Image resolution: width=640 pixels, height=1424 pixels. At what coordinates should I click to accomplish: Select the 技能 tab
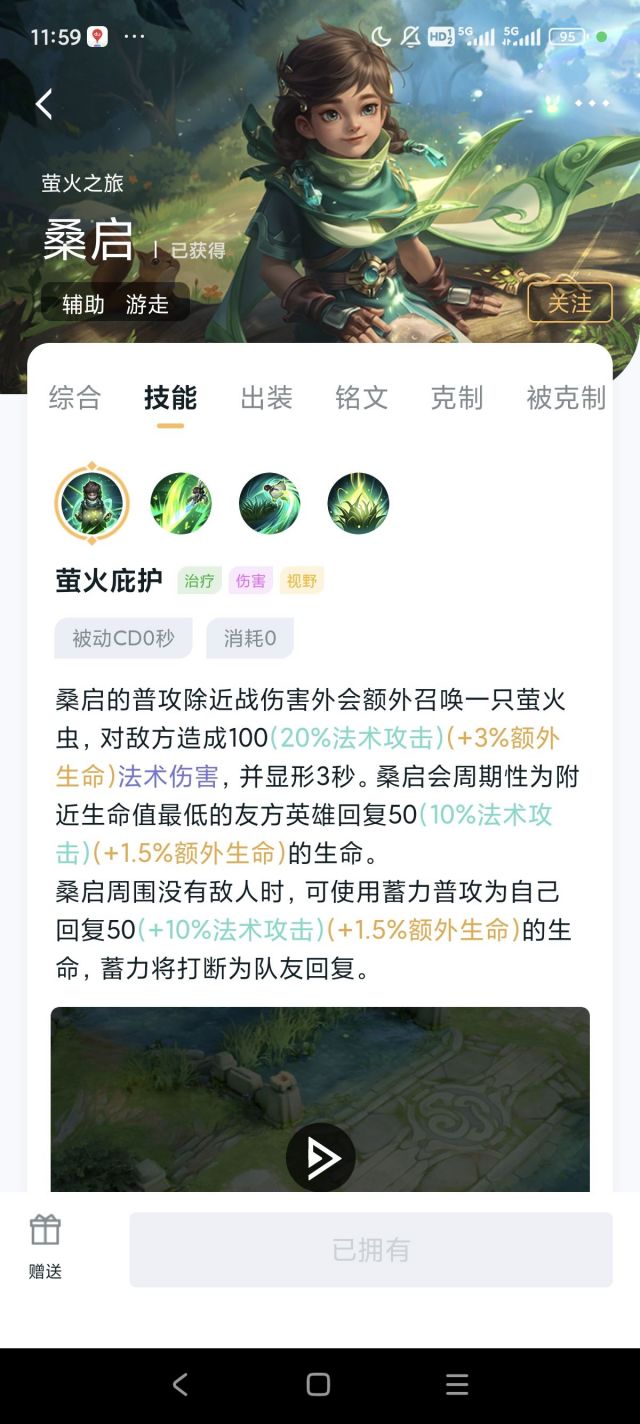pyautogui.click(x=170, y=398)
